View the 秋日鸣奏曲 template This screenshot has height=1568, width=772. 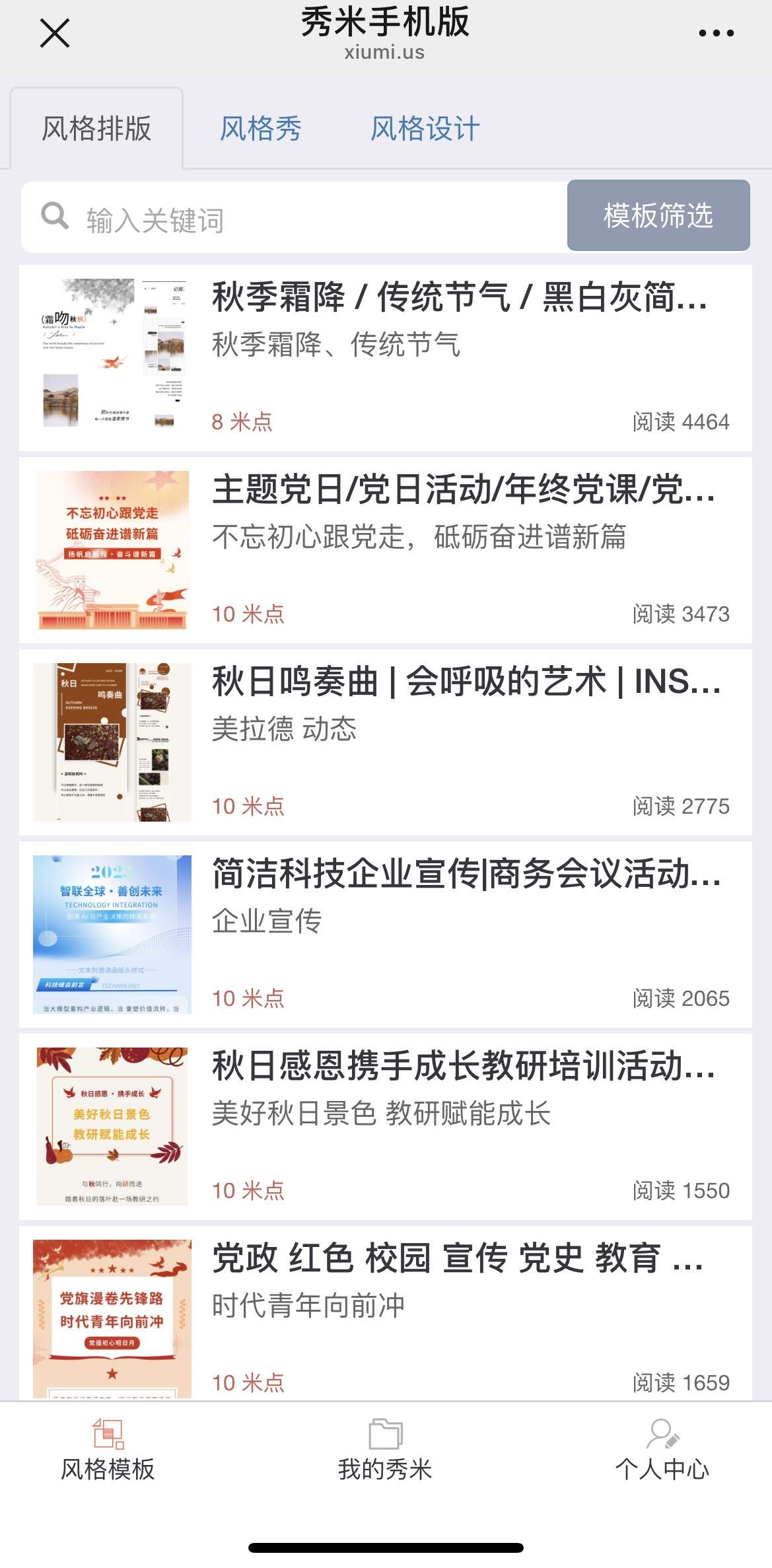(465, 682)
